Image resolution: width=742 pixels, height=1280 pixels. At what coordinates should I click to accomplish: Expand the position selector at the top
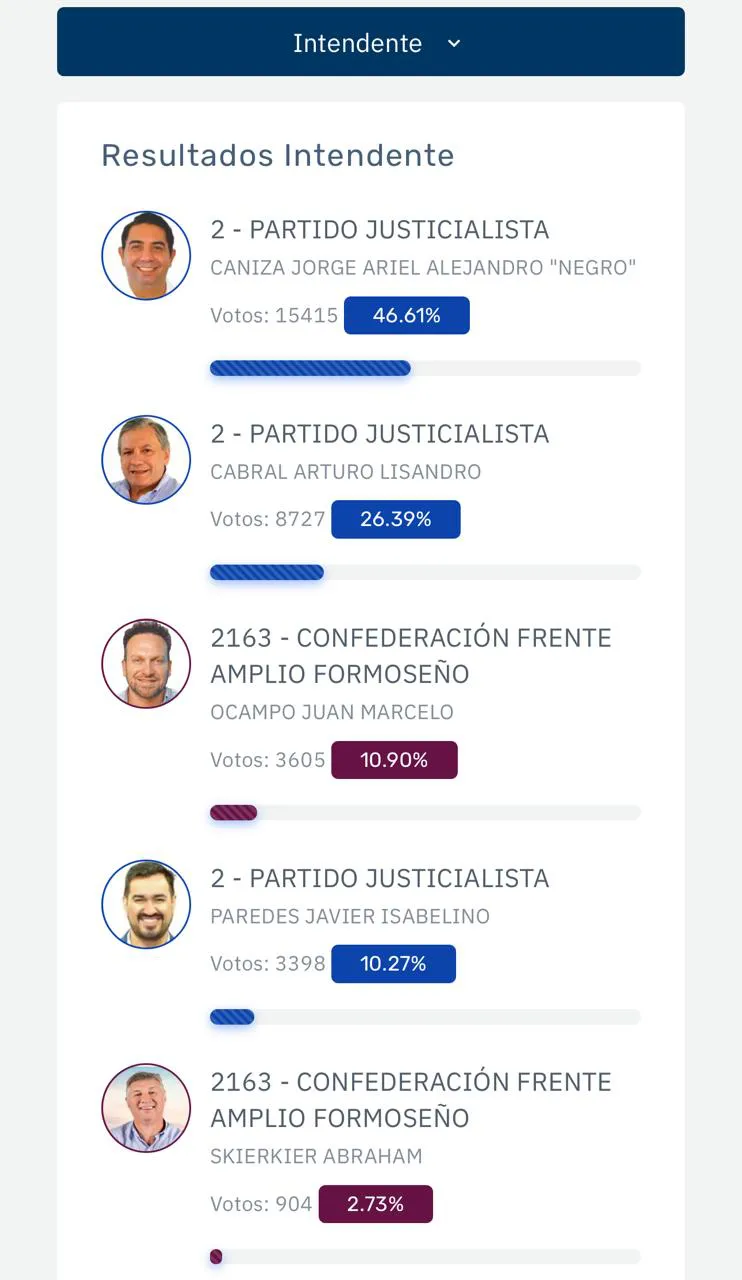tap(371, 42)
